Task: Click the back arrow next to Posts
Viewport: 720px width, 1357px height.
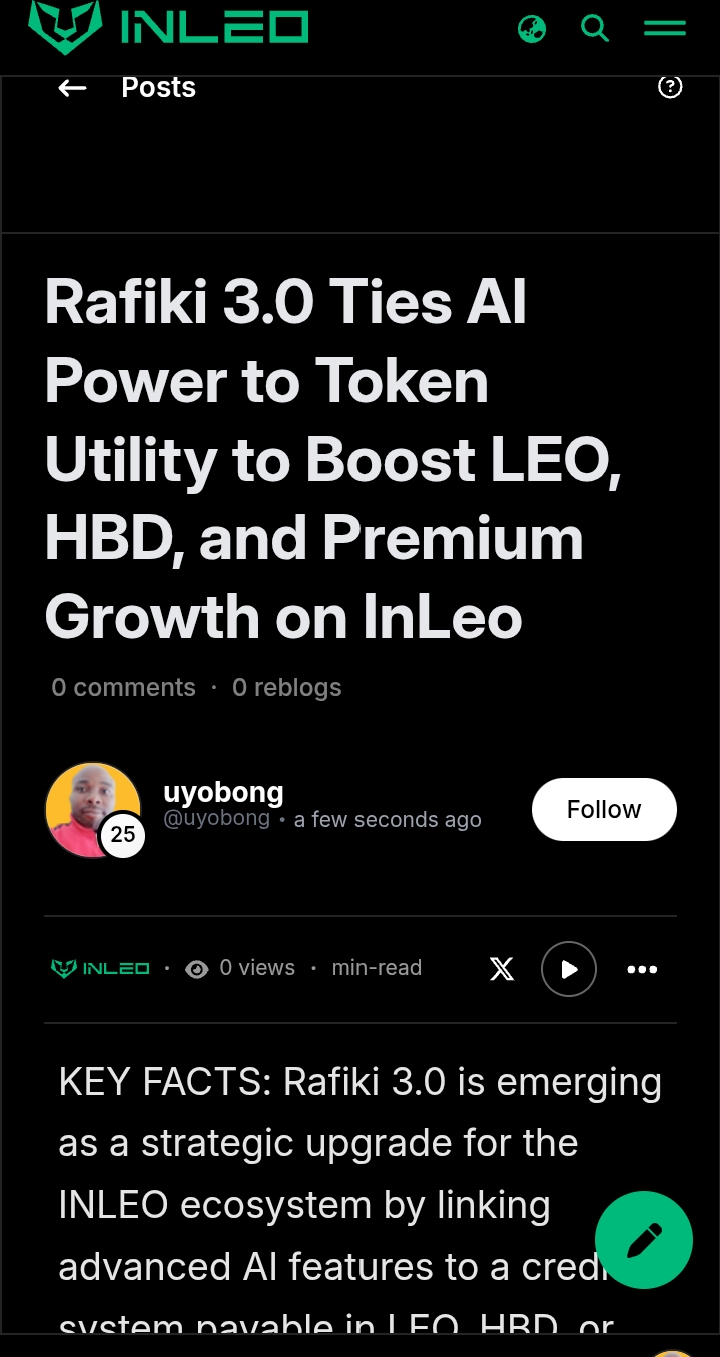Action: tap(71, 88)
